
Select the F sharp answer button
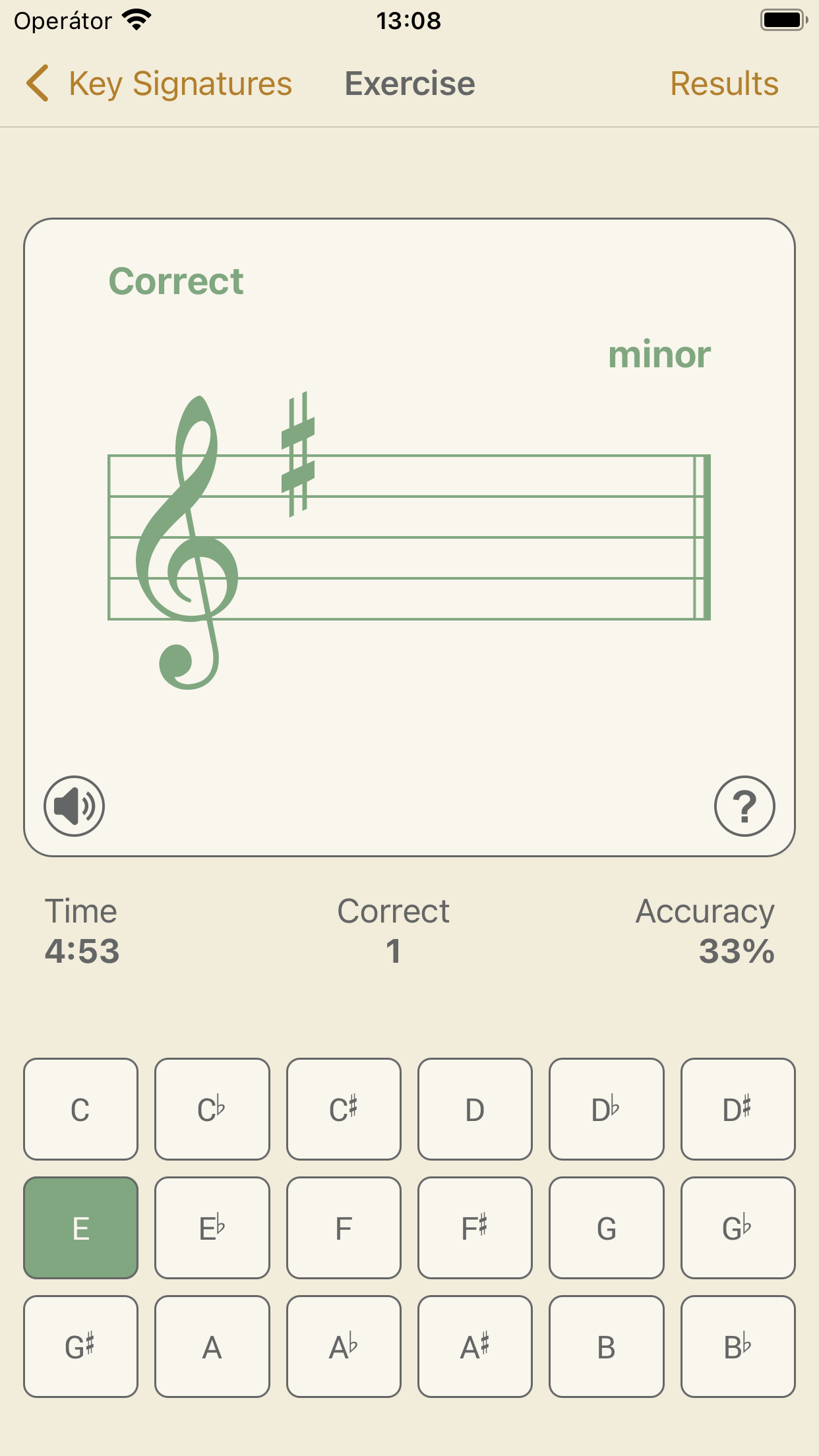[475, 1228]
